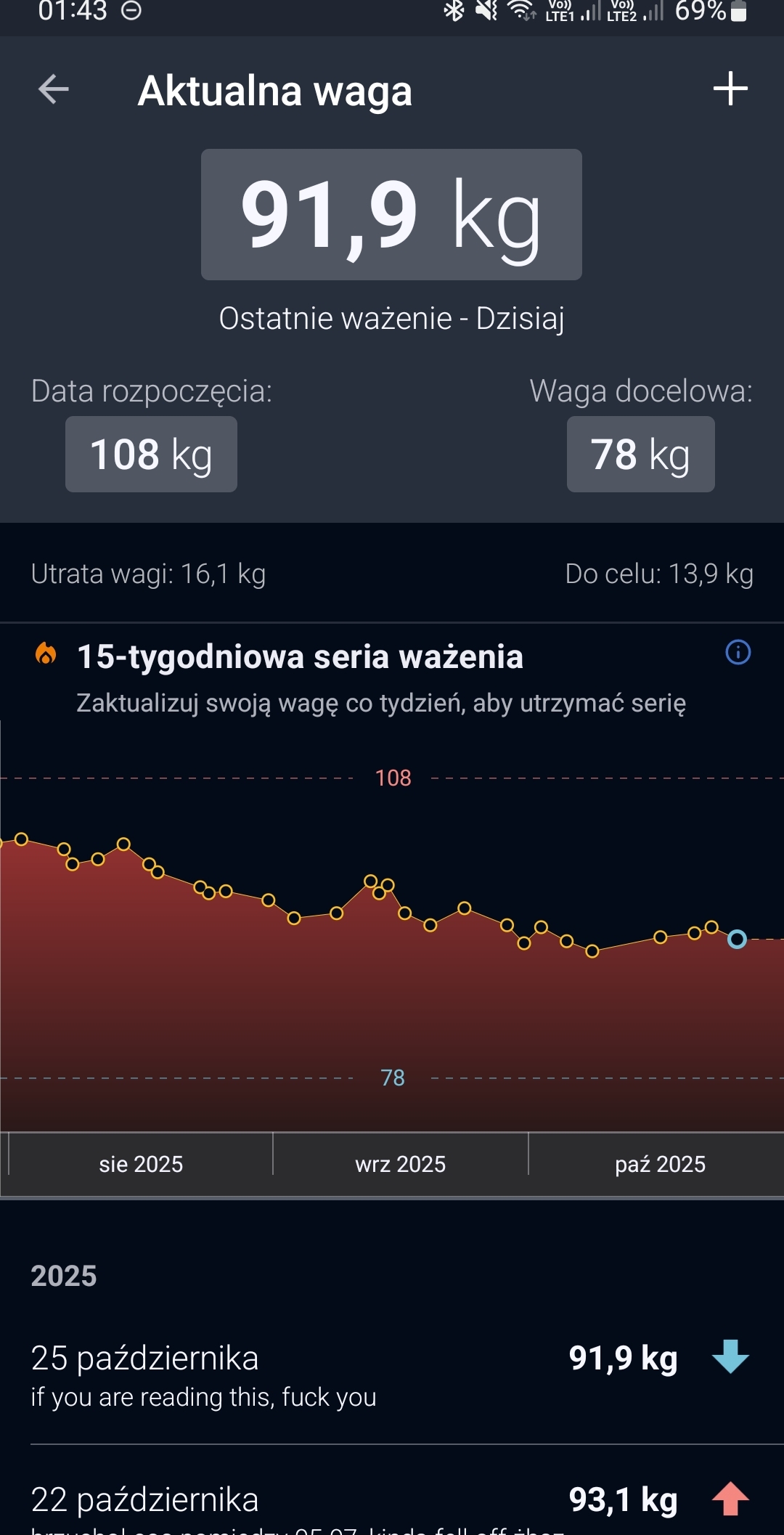Open the 22 października weight entry
784x1535 pixels.
391,1505
